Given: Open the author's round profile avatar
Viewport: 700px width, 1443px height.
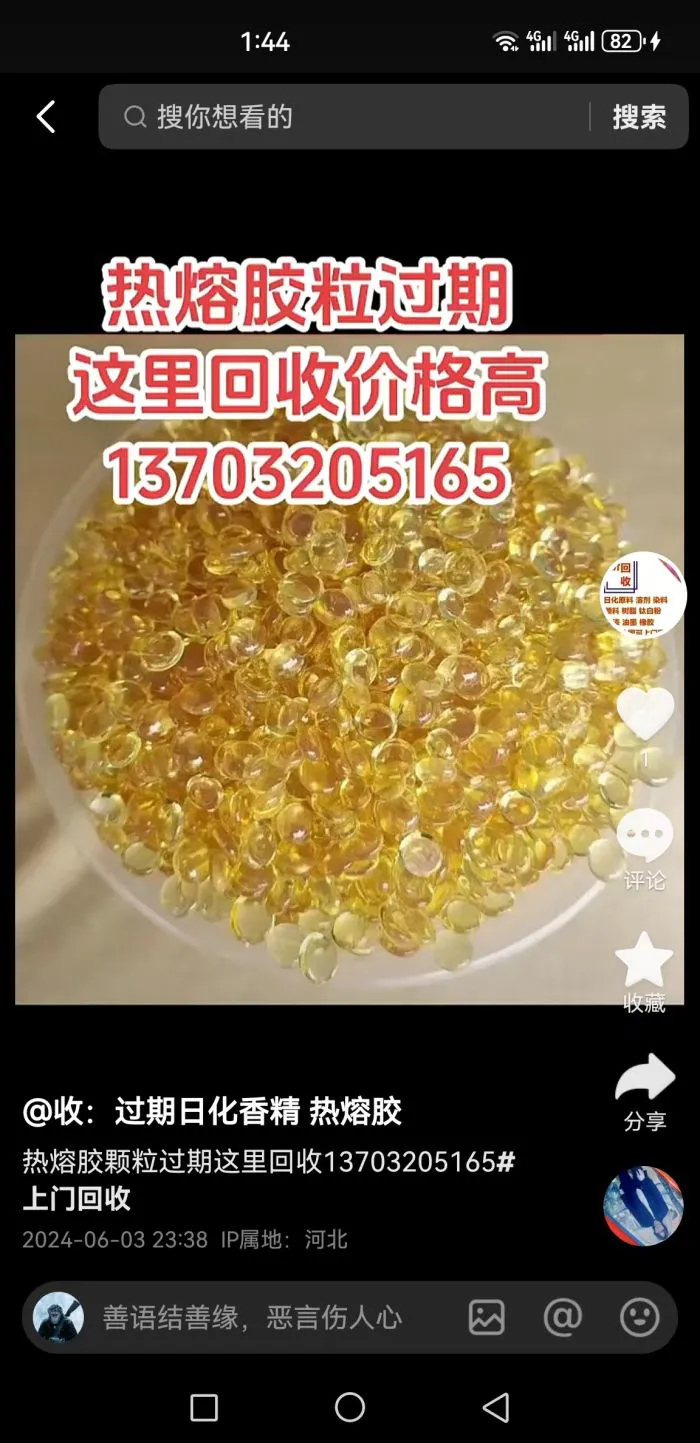Looking at the screenshot, I should point(643,595).
